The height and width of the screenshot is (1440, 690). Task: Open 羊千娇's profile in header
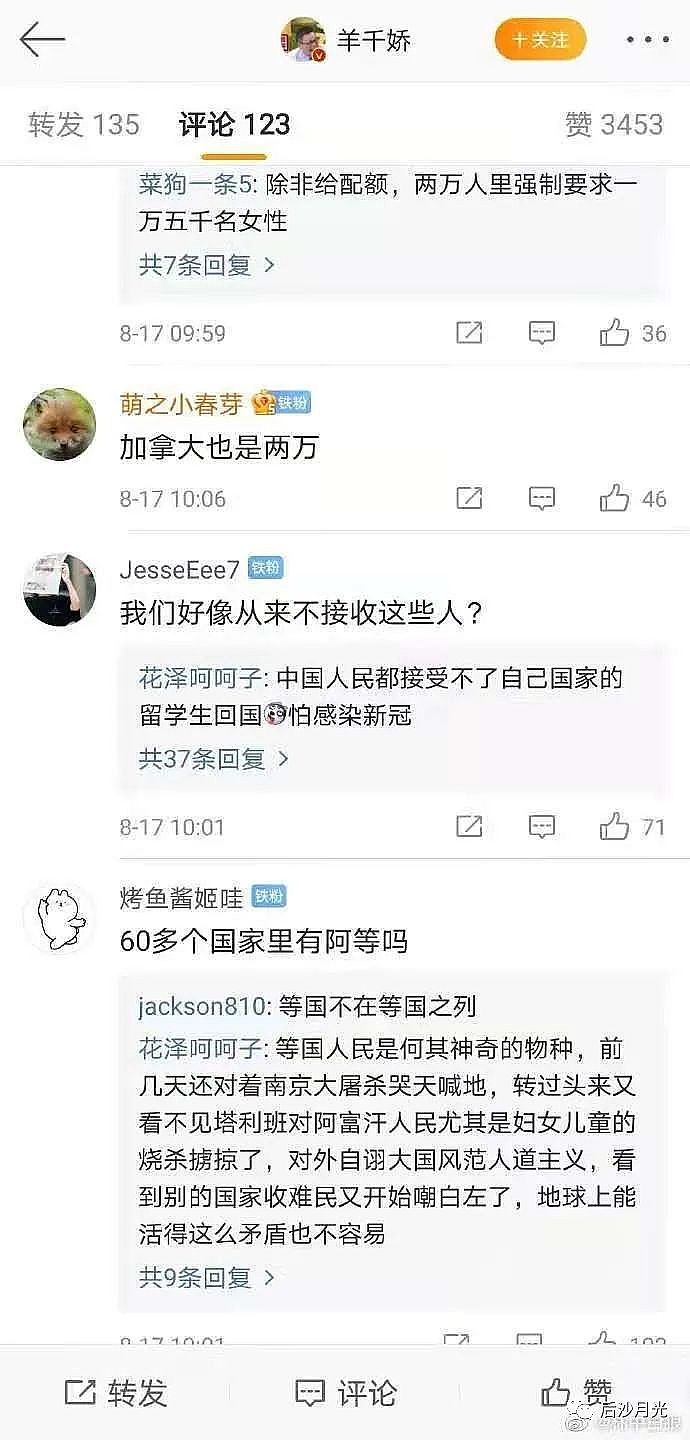pos(347,40)
